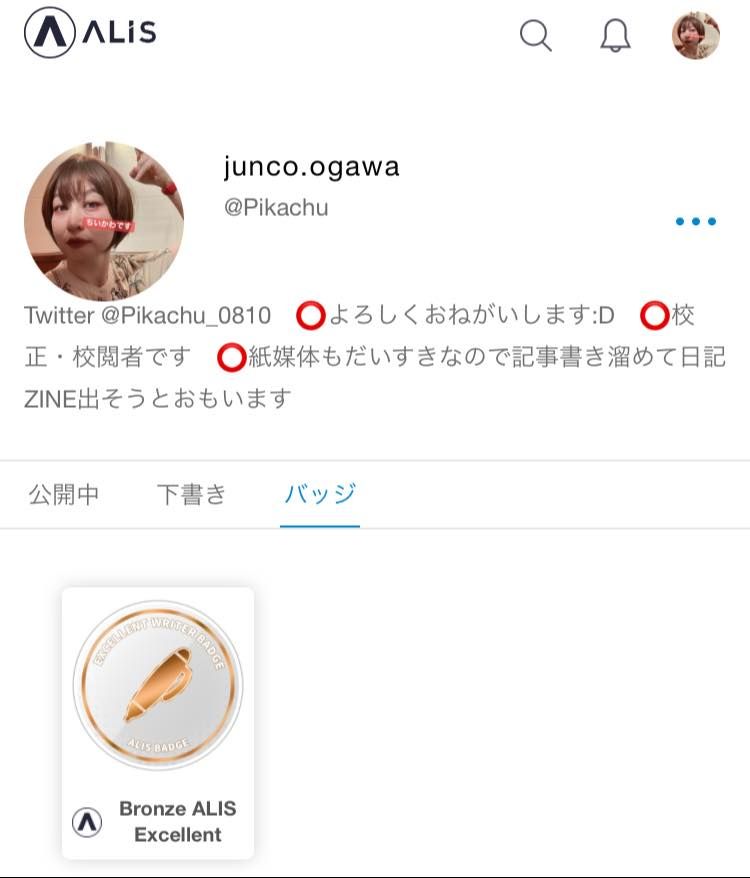Screen dimensions: 750x878
Task: Go to the ALIS home logo
Action: pos(90,33)
